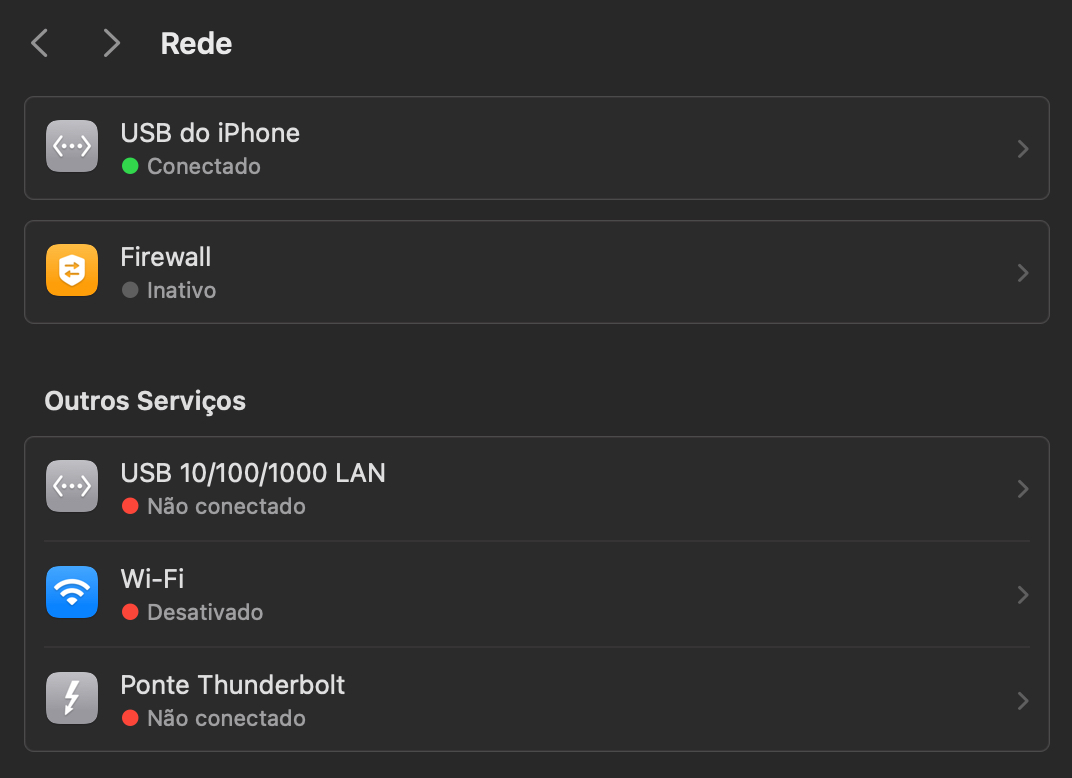1072x778 pixels.
Task: Open the Wi-Fi settings row
Action: [x=536, y=594]
